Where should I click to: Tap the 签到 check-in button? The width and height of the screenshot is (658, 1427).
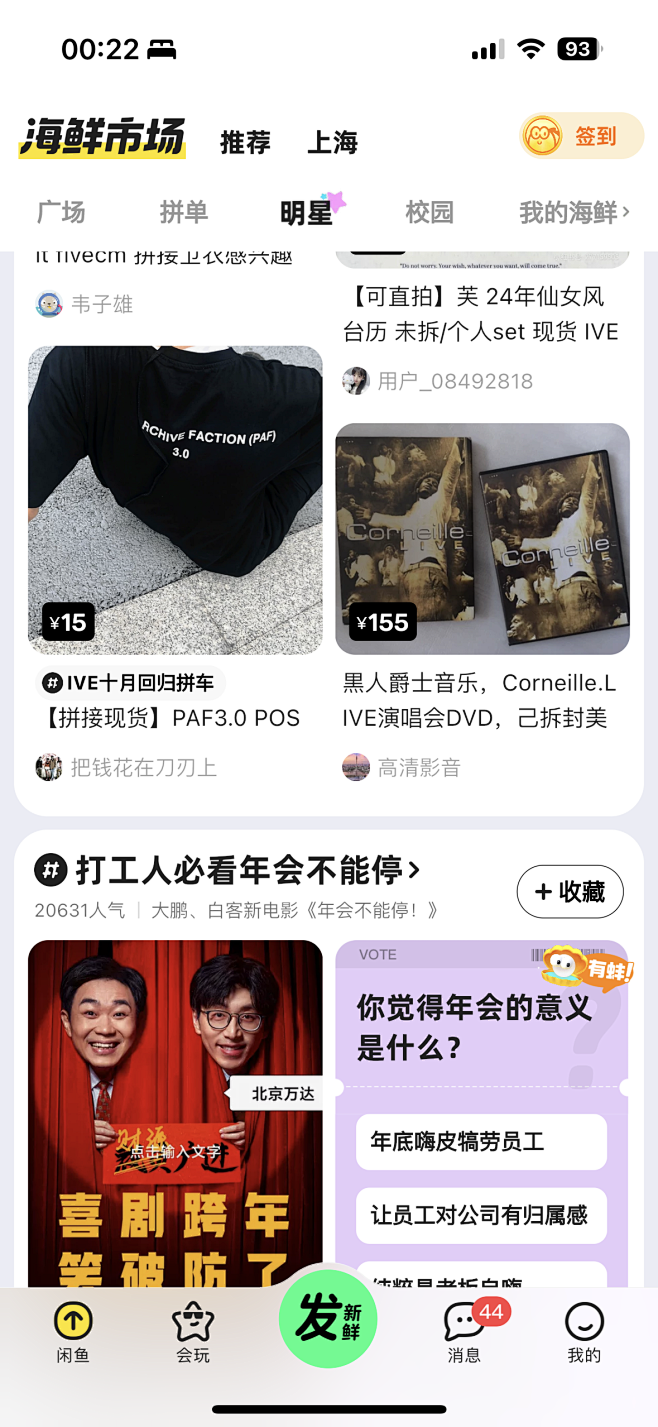pos(581,136)
